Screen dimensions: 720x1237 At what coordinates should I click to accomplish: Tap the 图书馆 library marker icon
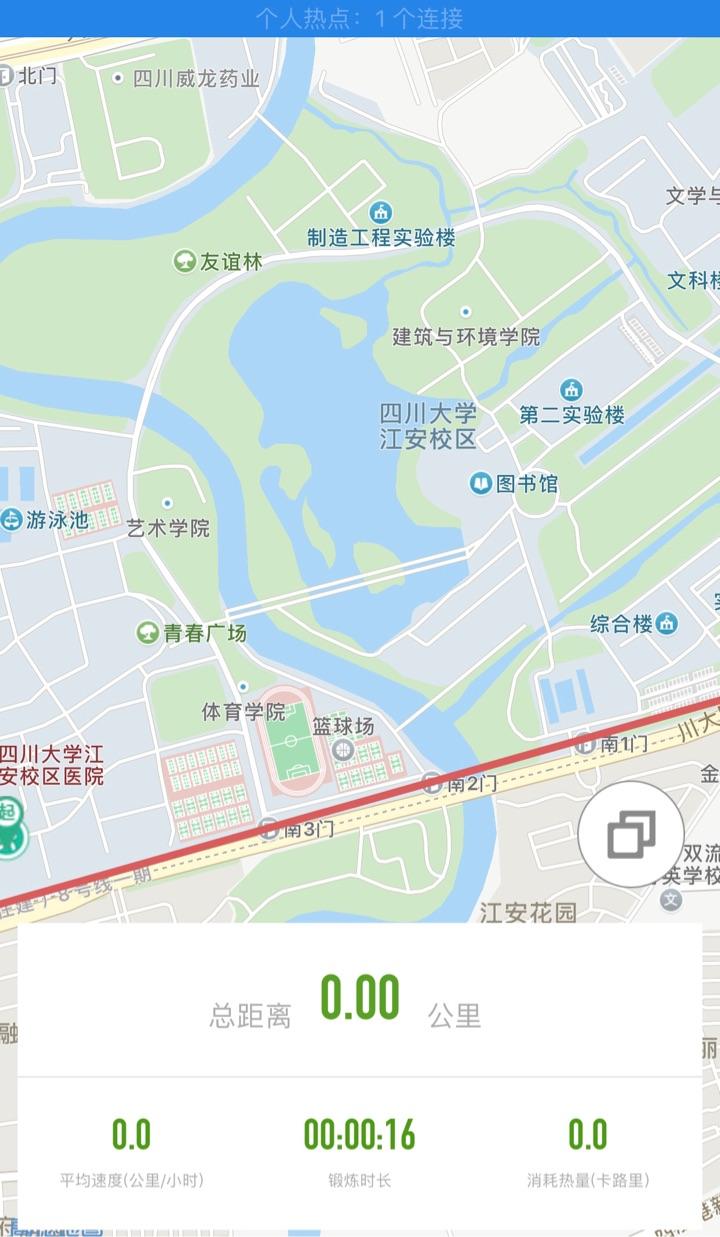pos(478,483)
